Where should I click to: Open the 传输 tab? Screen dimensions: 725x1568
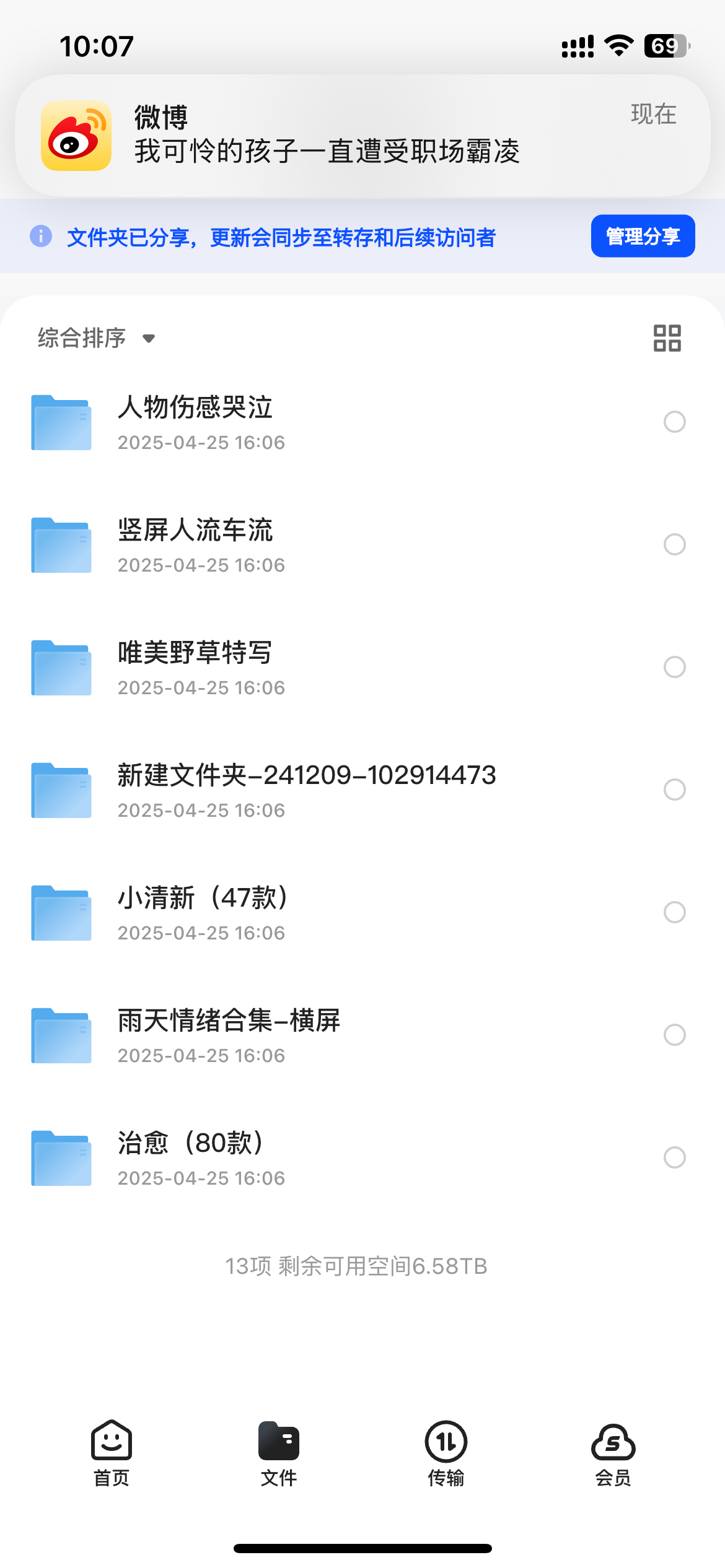(446, 1453)
